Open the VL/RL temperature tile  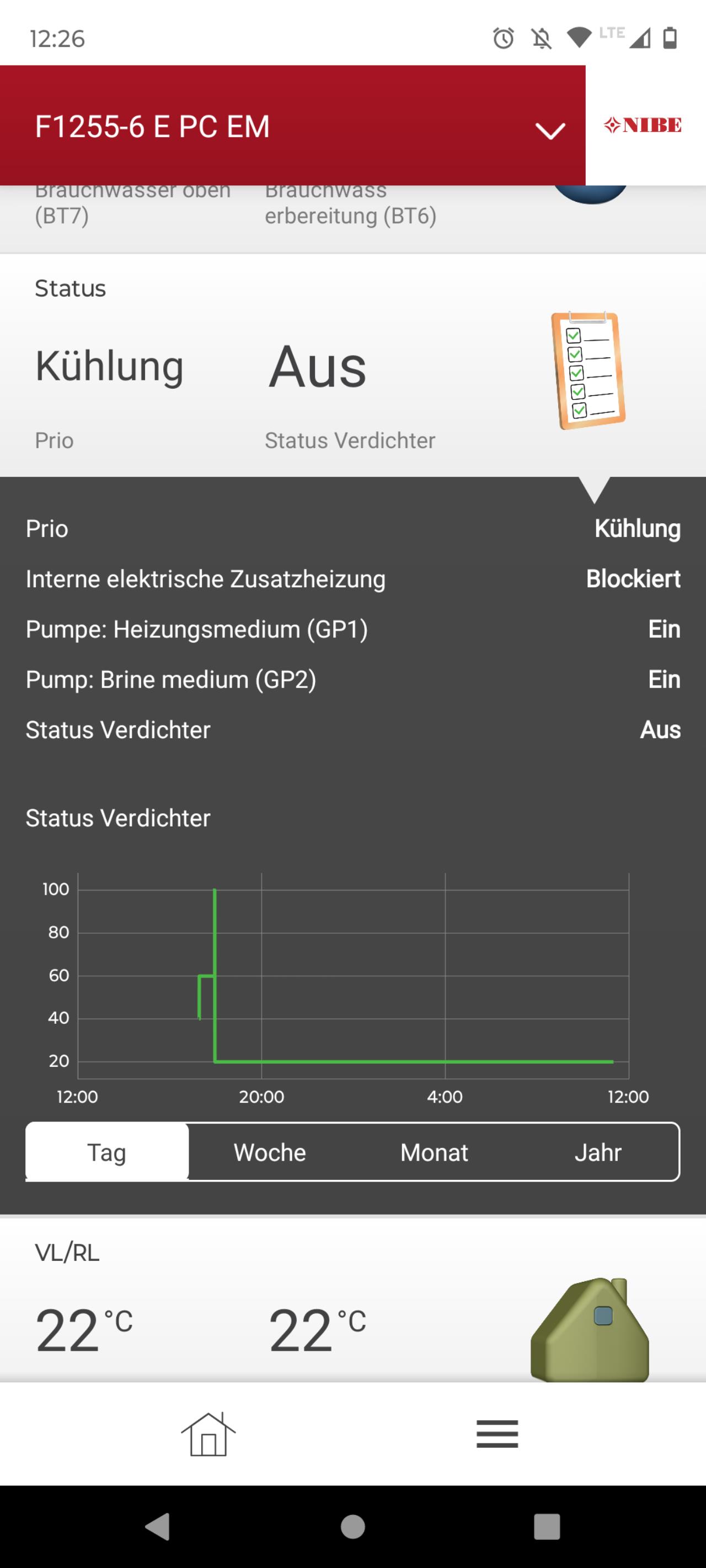pos(352,1299)
